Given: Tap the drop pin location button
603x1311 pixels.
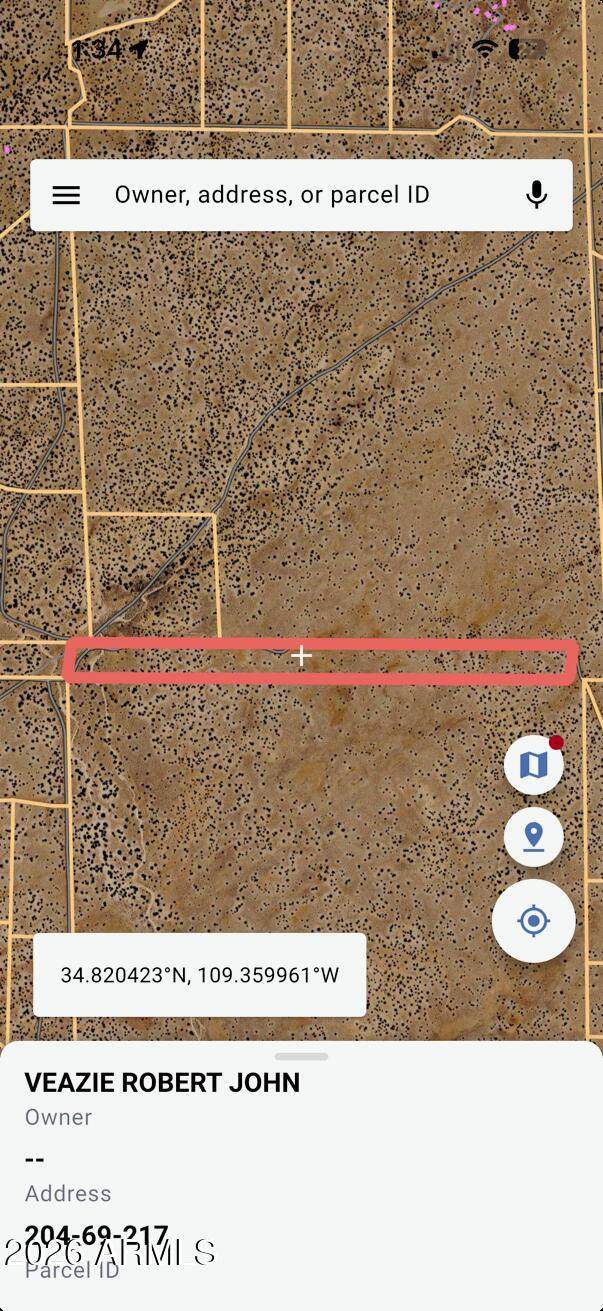Looking at the screenshot, I should coord(534,837).
